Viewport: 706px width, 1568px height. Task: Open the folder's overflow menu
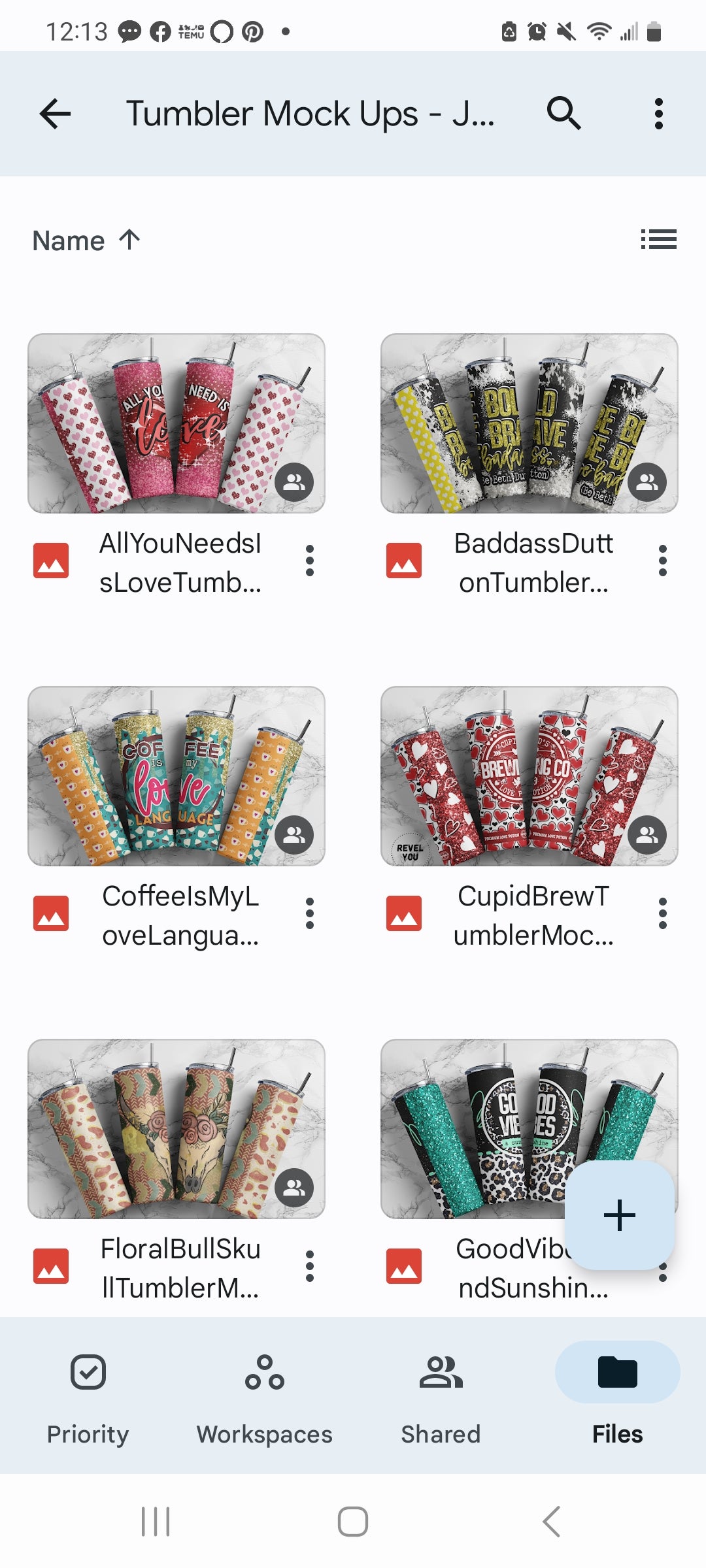point(658,114)
